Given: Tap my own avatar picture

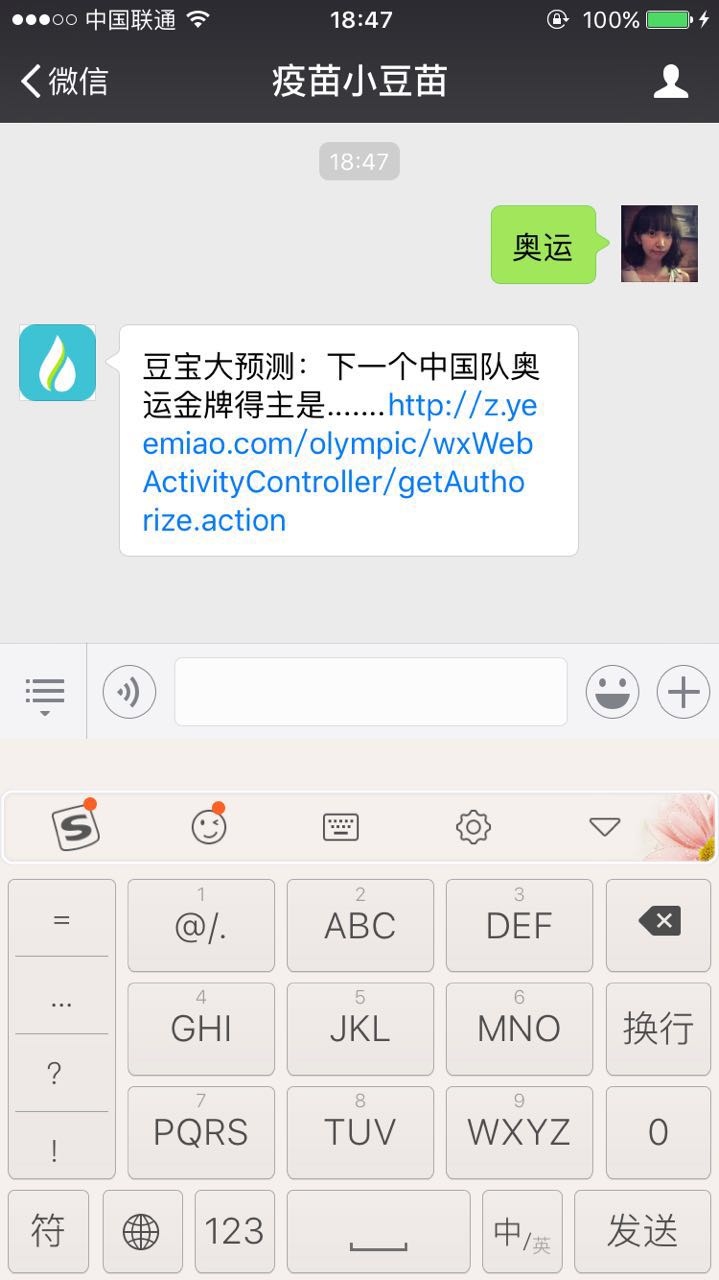Looking at the screenshot, I should [659, 244].
